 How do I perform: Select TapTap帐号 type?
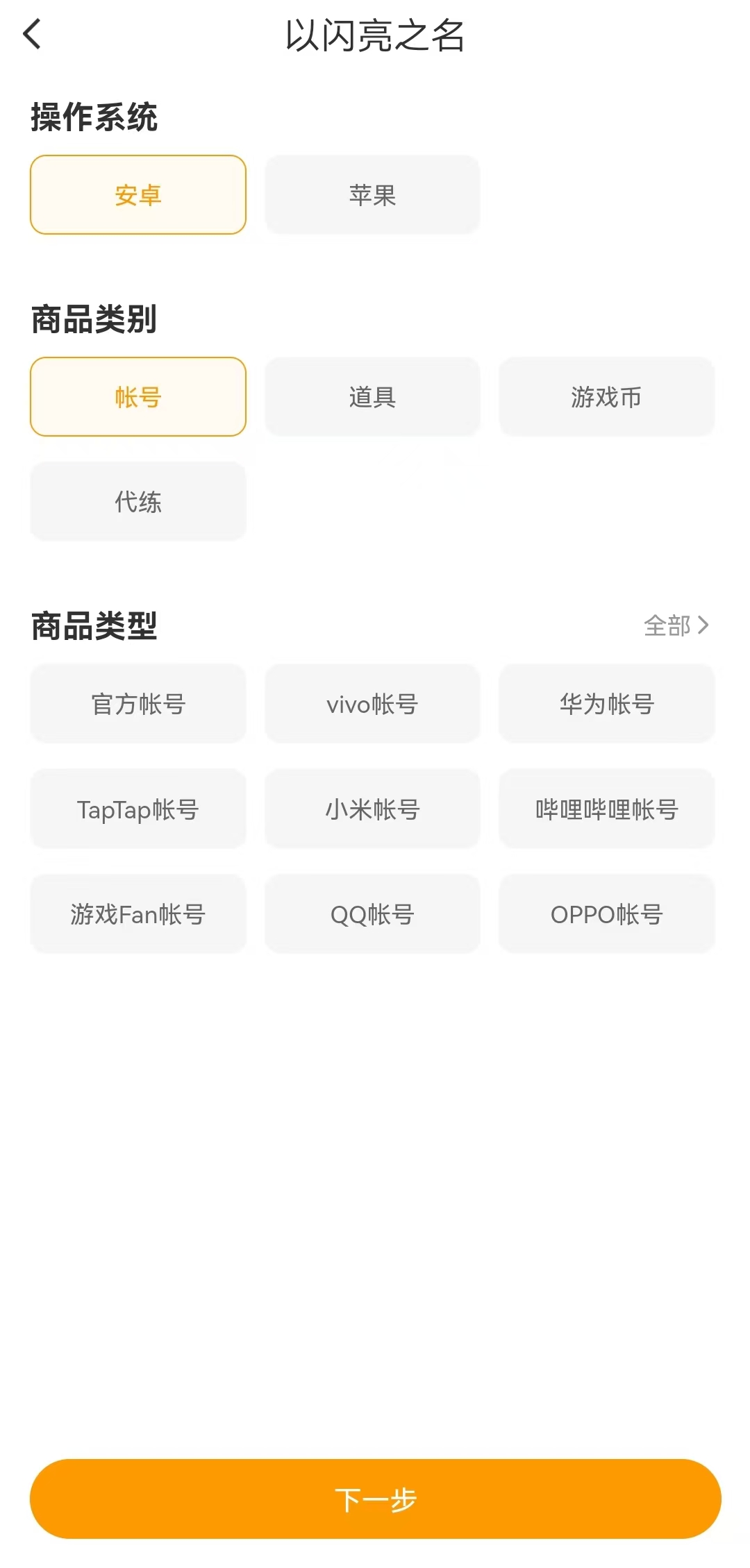(x=138, y=809)
